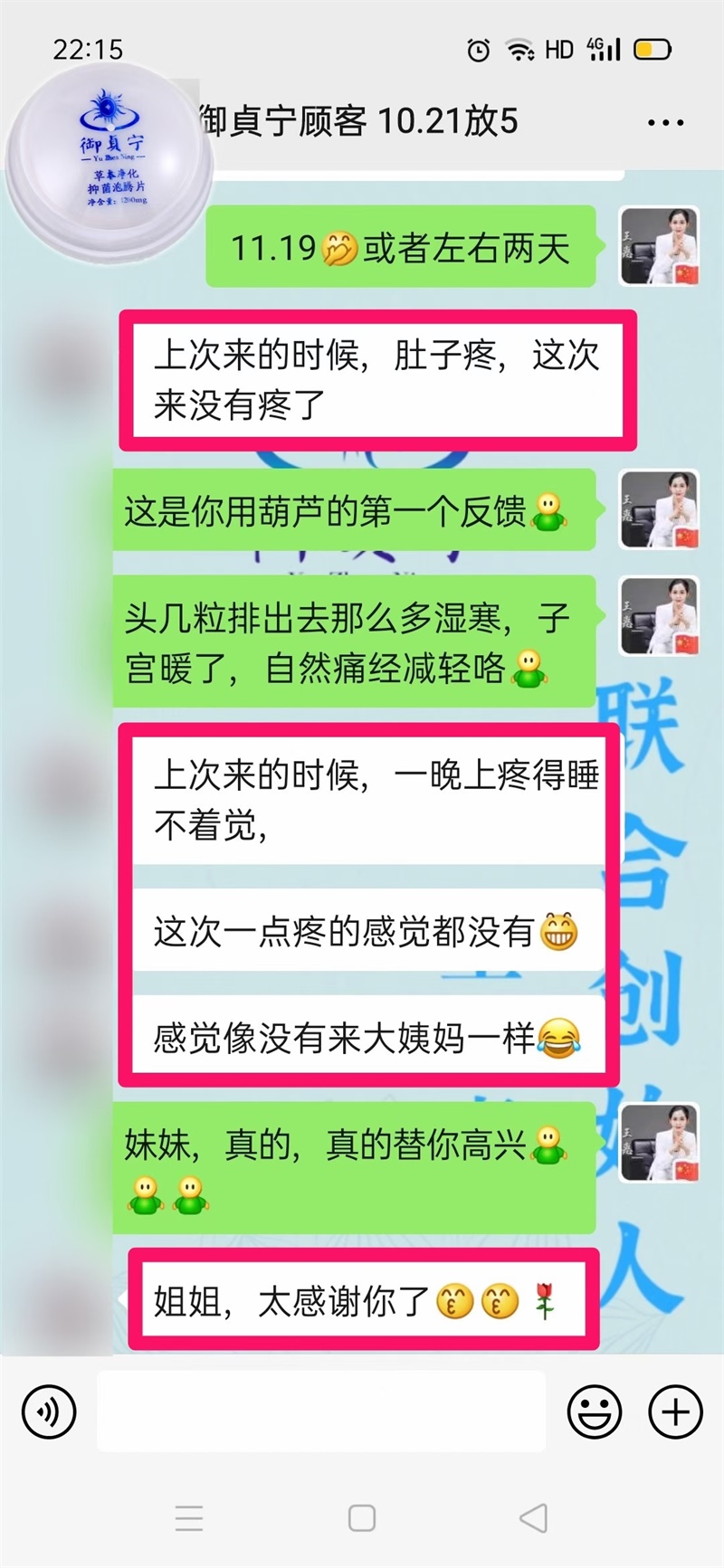This screenshot has height=1568, width=724.
Task: Open the chat overflow menu
Action: click(x=665, y=123)
